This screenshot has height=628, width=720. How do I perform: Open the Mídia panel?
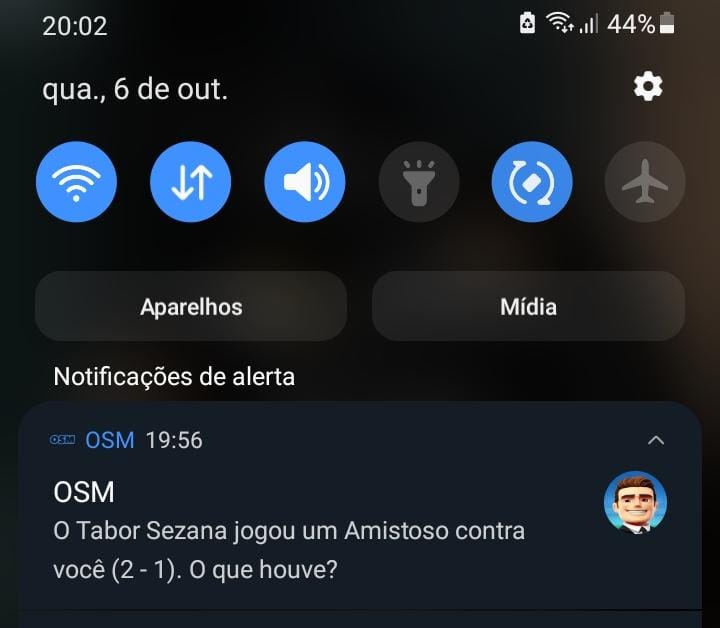pyautogui.click(x=528, y=306)
